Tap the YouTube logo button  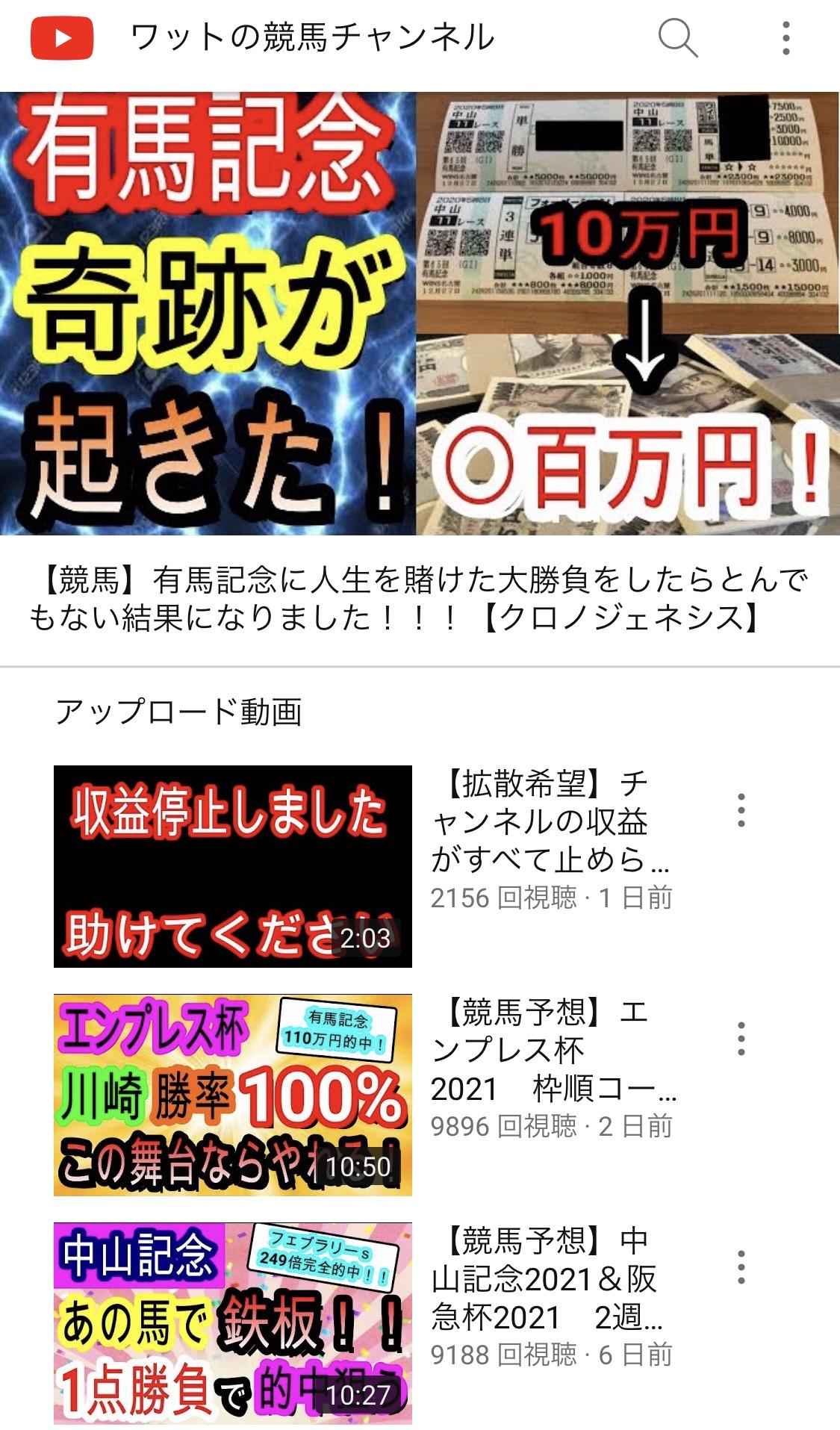click(62, 38)
